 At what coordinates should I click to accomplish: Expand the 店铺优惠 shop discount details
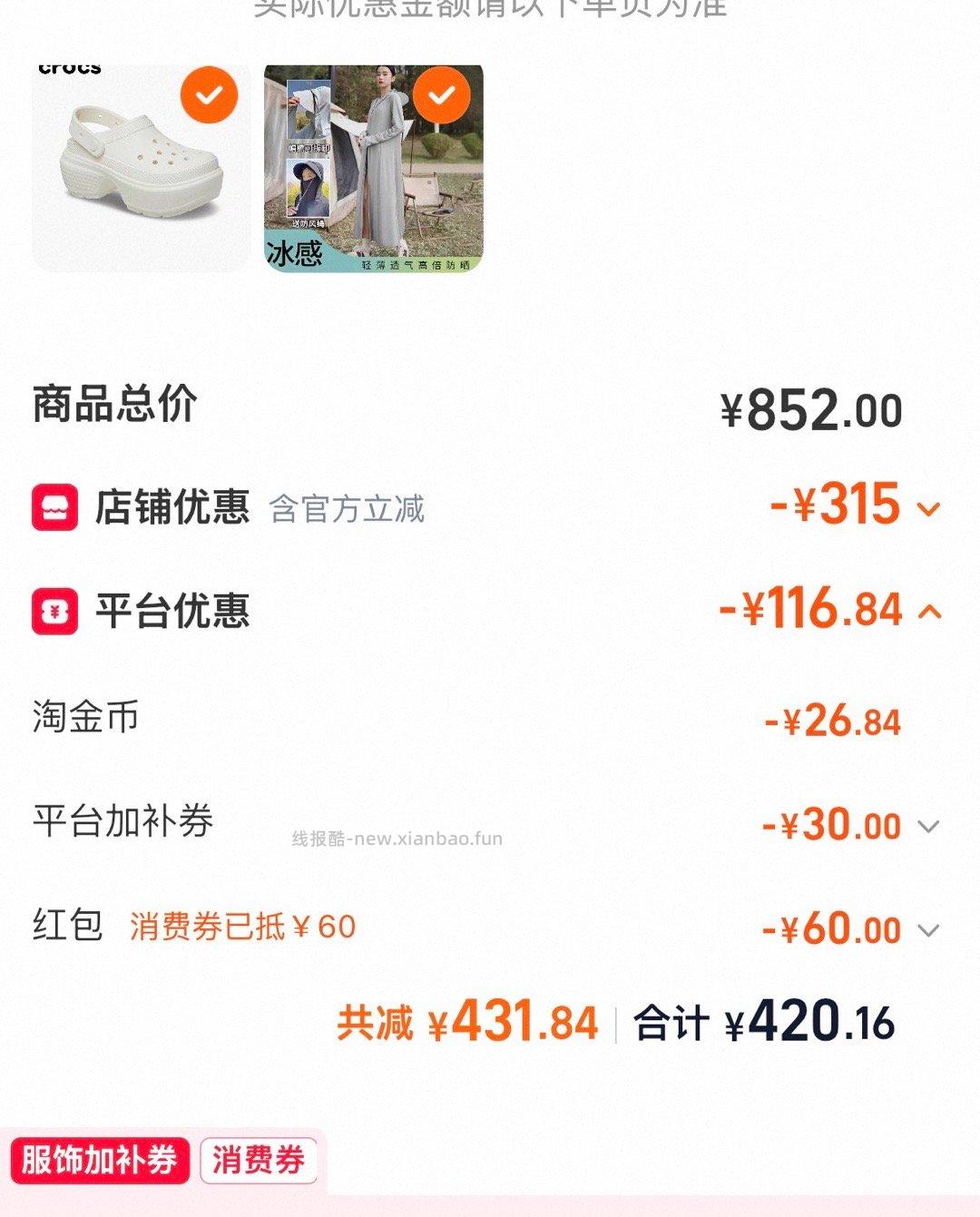(x=927, y=509)
